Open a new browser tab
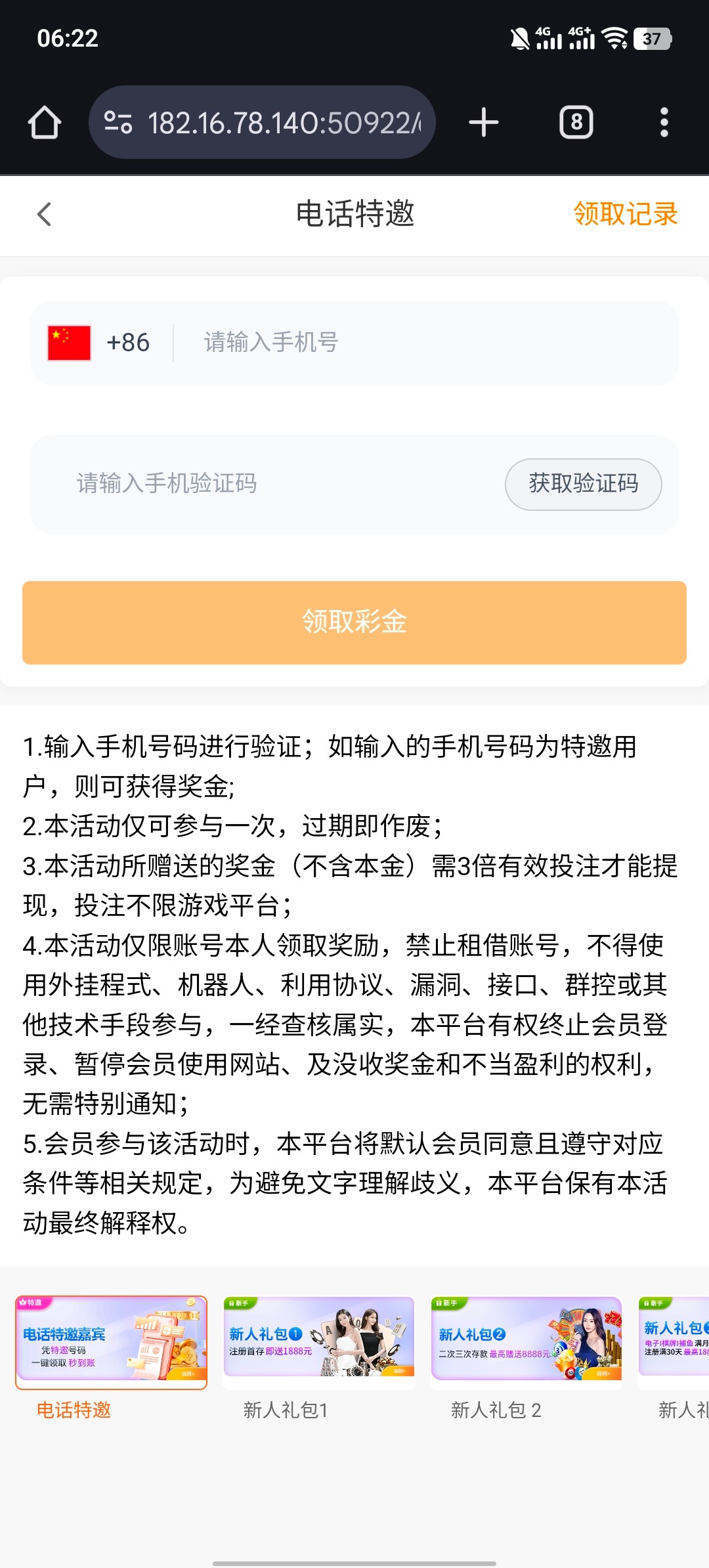709x1568 pixels. click(484, 123)
